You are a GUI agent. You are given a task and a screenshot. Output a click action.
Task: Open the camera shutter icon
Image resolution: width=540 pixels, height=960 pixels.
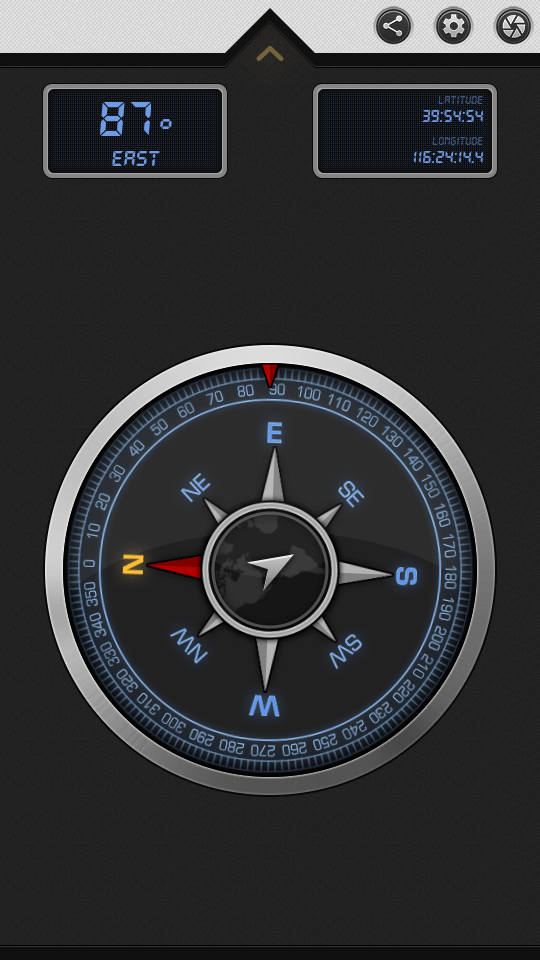[513, 26]
